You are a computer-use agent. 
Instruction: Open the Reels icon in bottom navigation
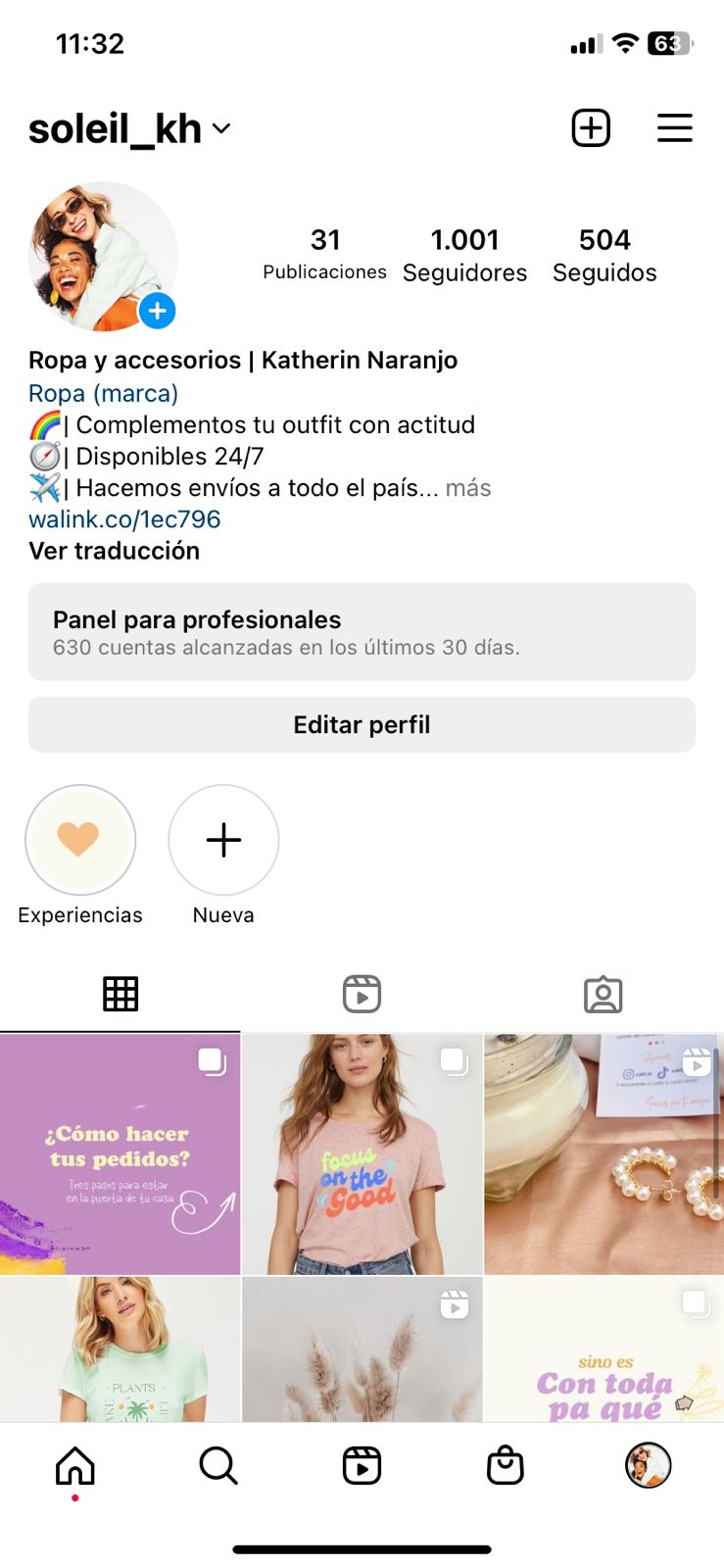tap(362, 1465)
